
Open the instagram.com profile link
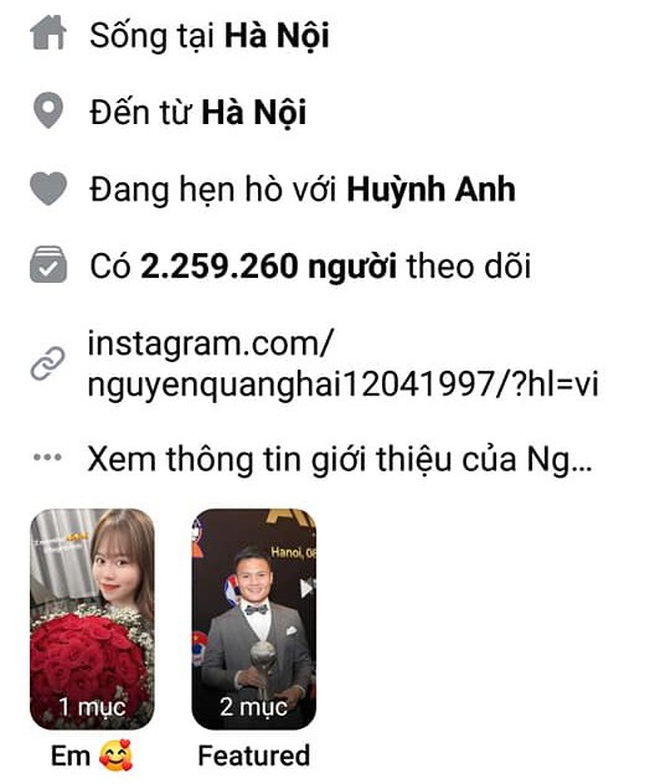pyautogui.click(x=342, y=364)
